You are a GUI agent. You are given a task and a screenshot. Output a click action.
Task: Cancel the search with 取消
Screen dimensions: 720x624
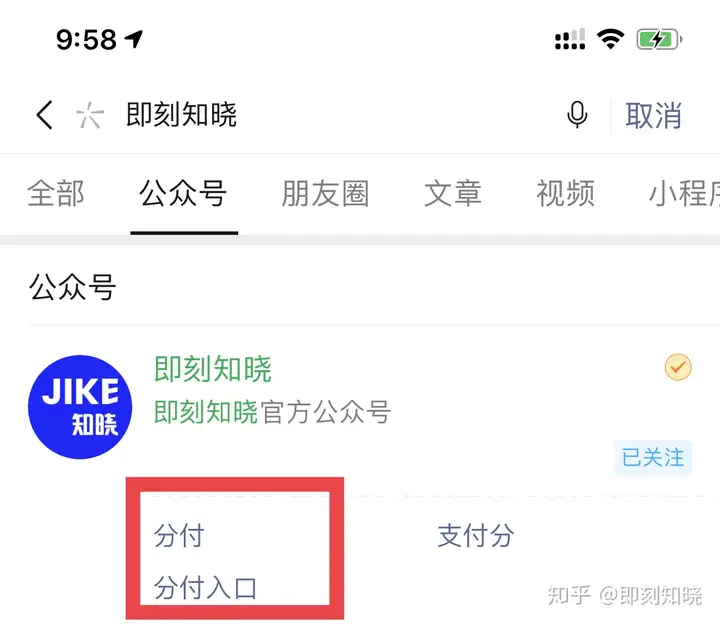point(653,115)
